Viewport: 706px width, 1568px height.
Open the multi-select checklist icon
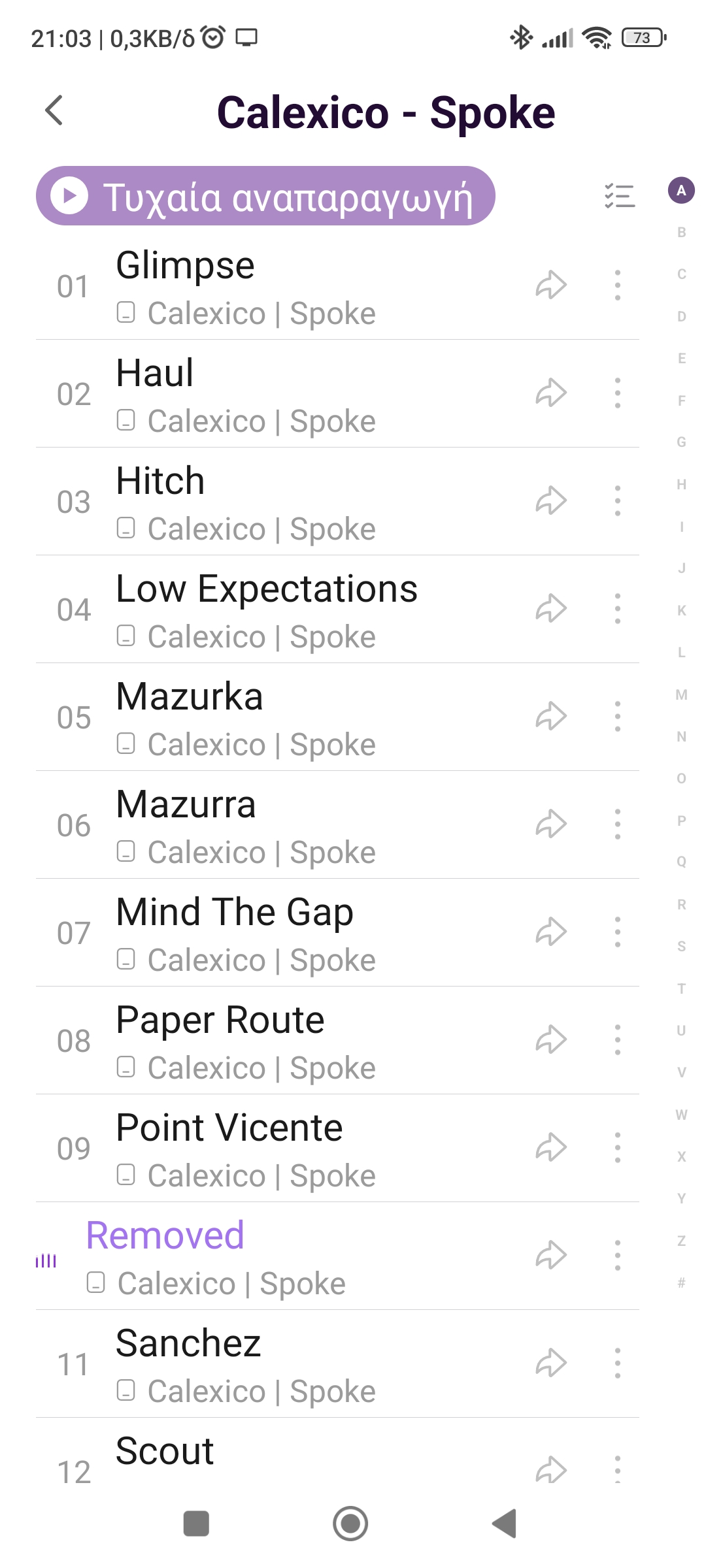tap(619, 196)
